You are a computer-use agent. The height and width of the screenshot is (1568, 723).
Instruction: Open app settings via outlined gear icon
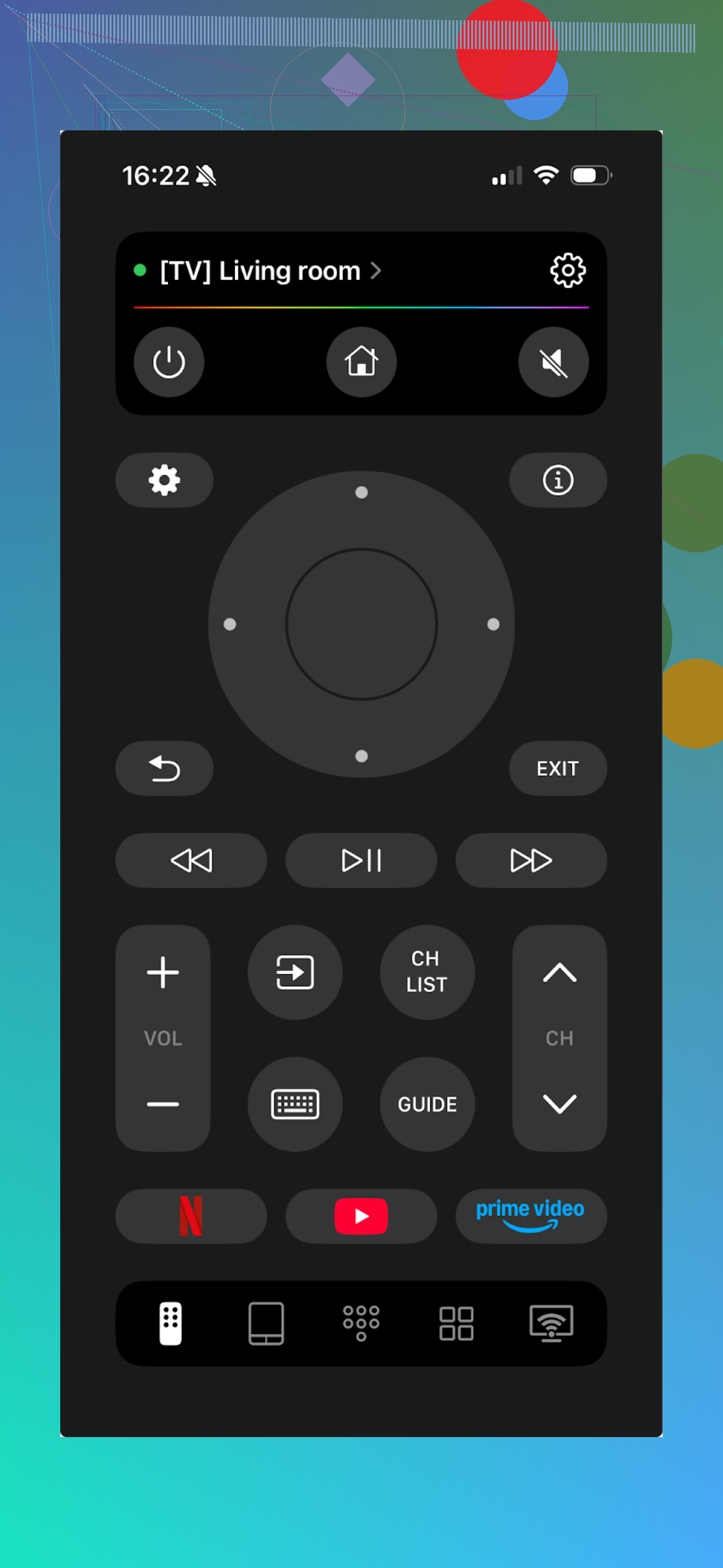click(567, 271)
